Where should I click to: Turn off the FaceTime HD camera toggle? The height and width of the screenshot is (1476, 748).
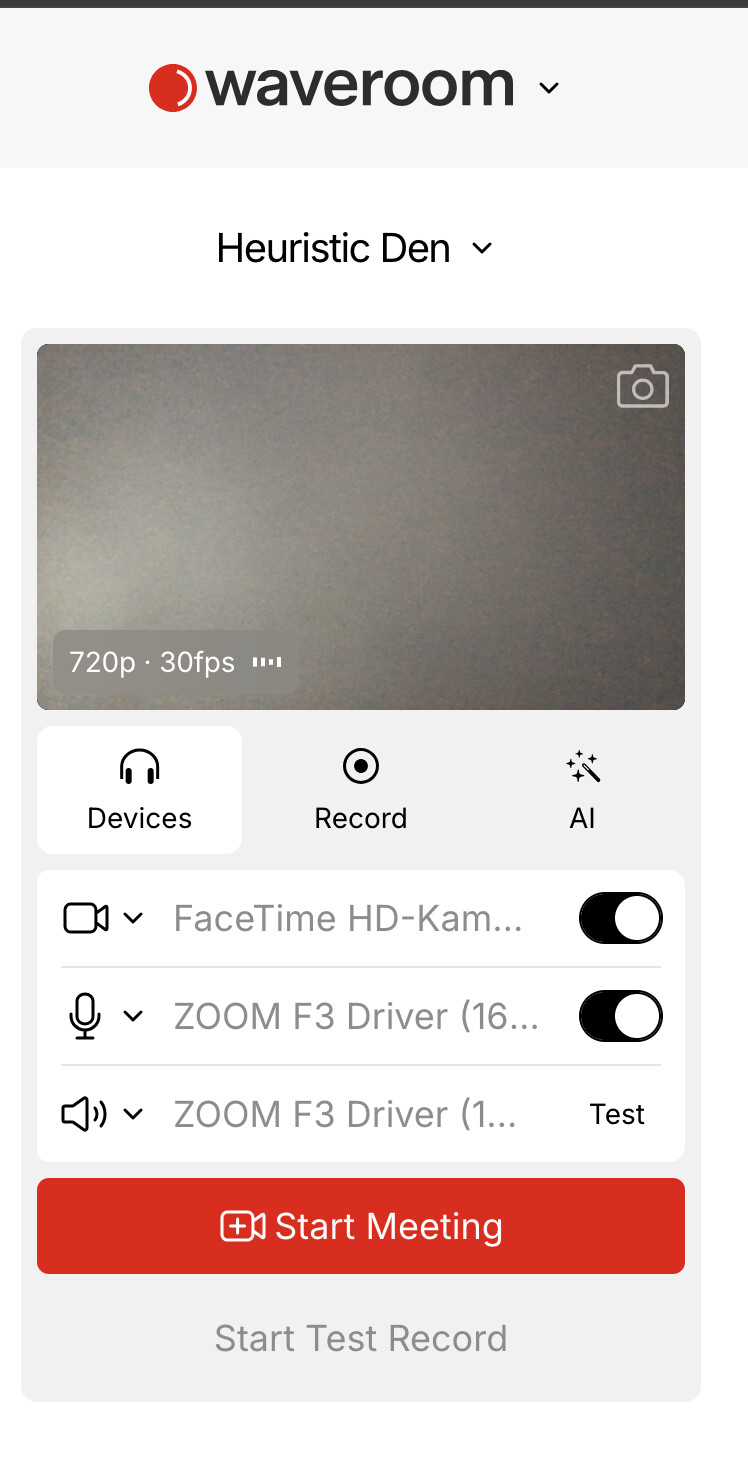pos(621,918)
